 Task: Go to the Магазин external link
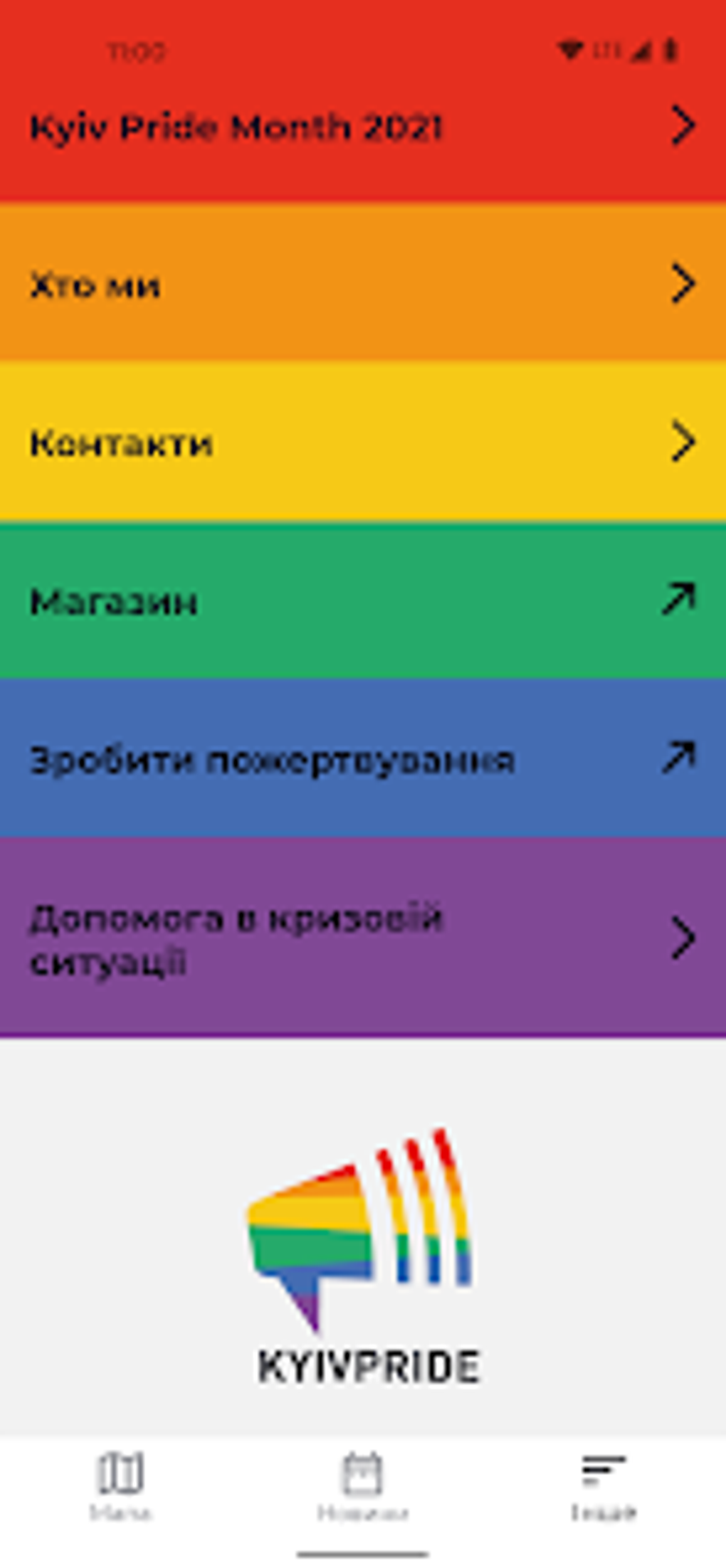[363, 601]
